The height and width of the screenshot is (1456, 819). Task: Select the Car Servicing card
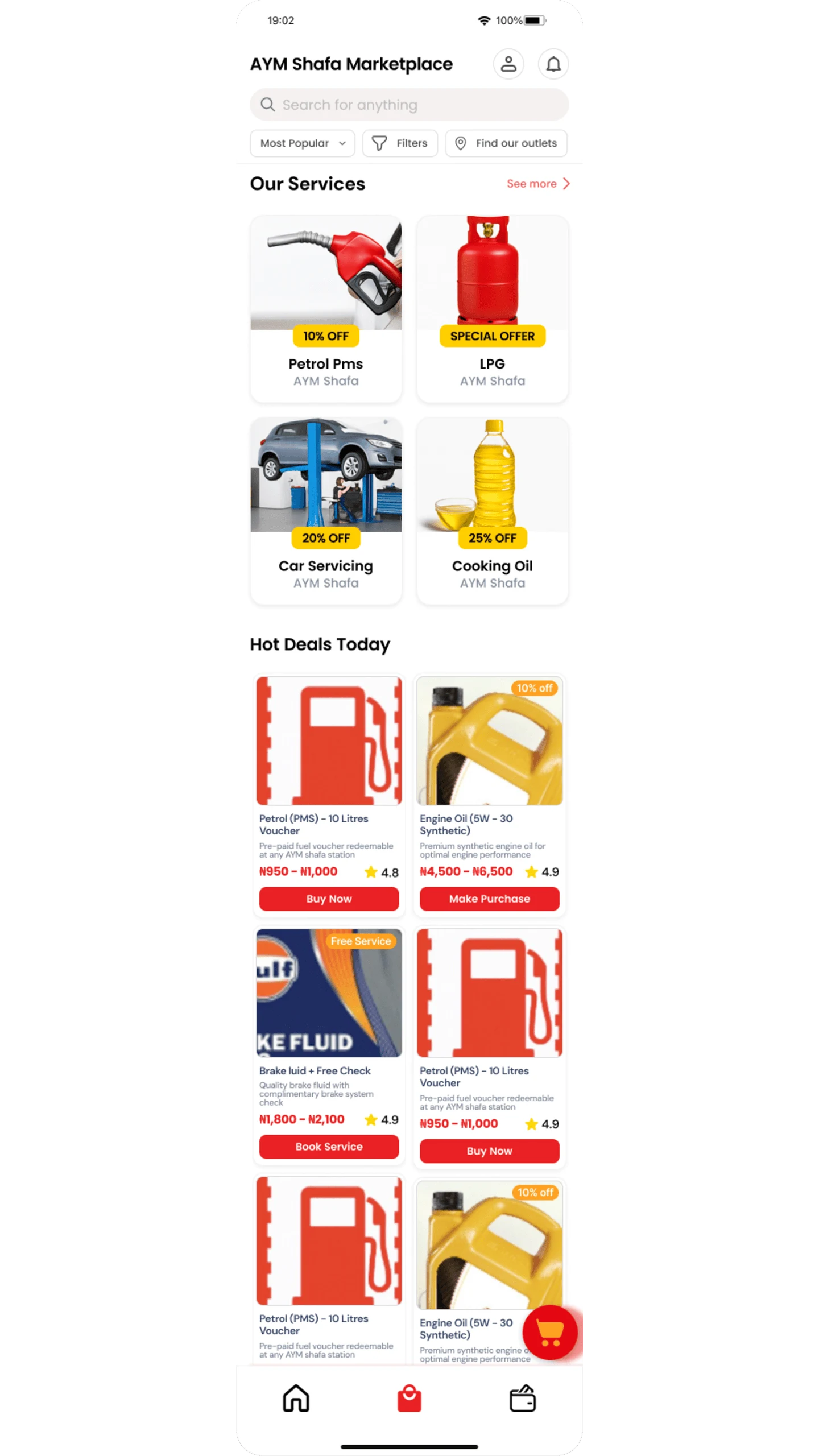(x=326, y=511)
